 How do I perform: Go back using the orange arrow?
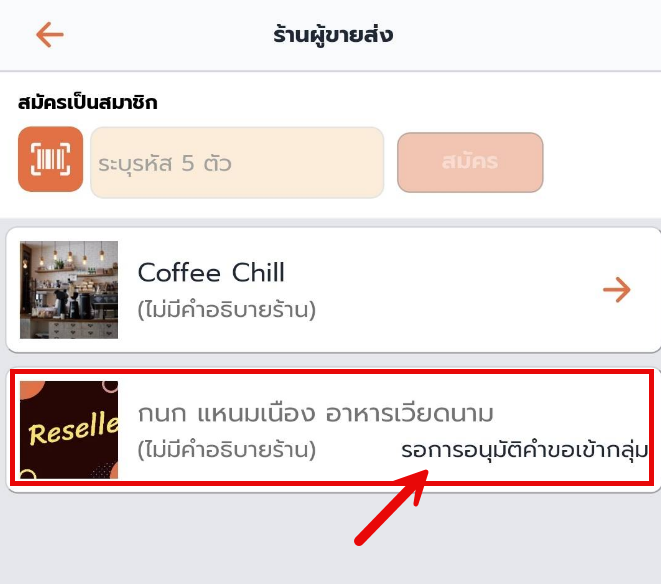click(49, 35)
